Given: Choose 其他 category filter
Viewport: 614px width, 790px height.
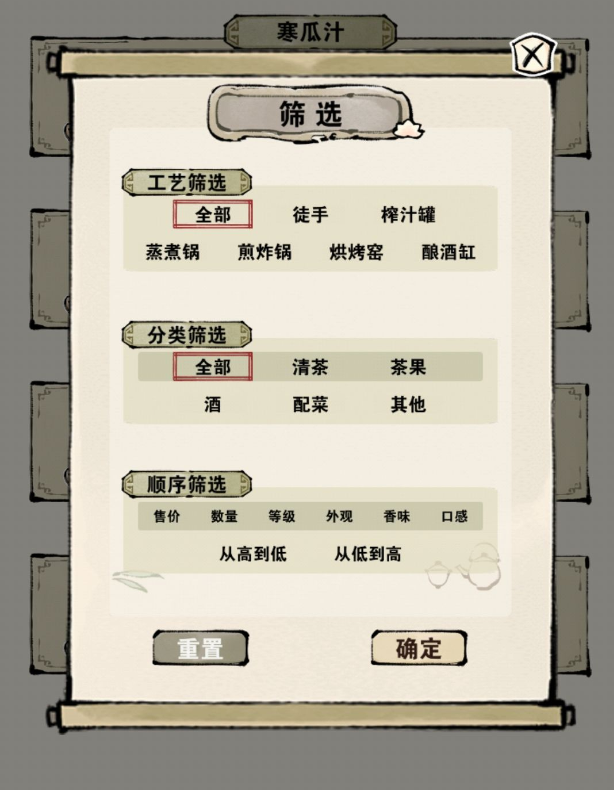Looking at the screenshot, I should click(x=408, y=405).
